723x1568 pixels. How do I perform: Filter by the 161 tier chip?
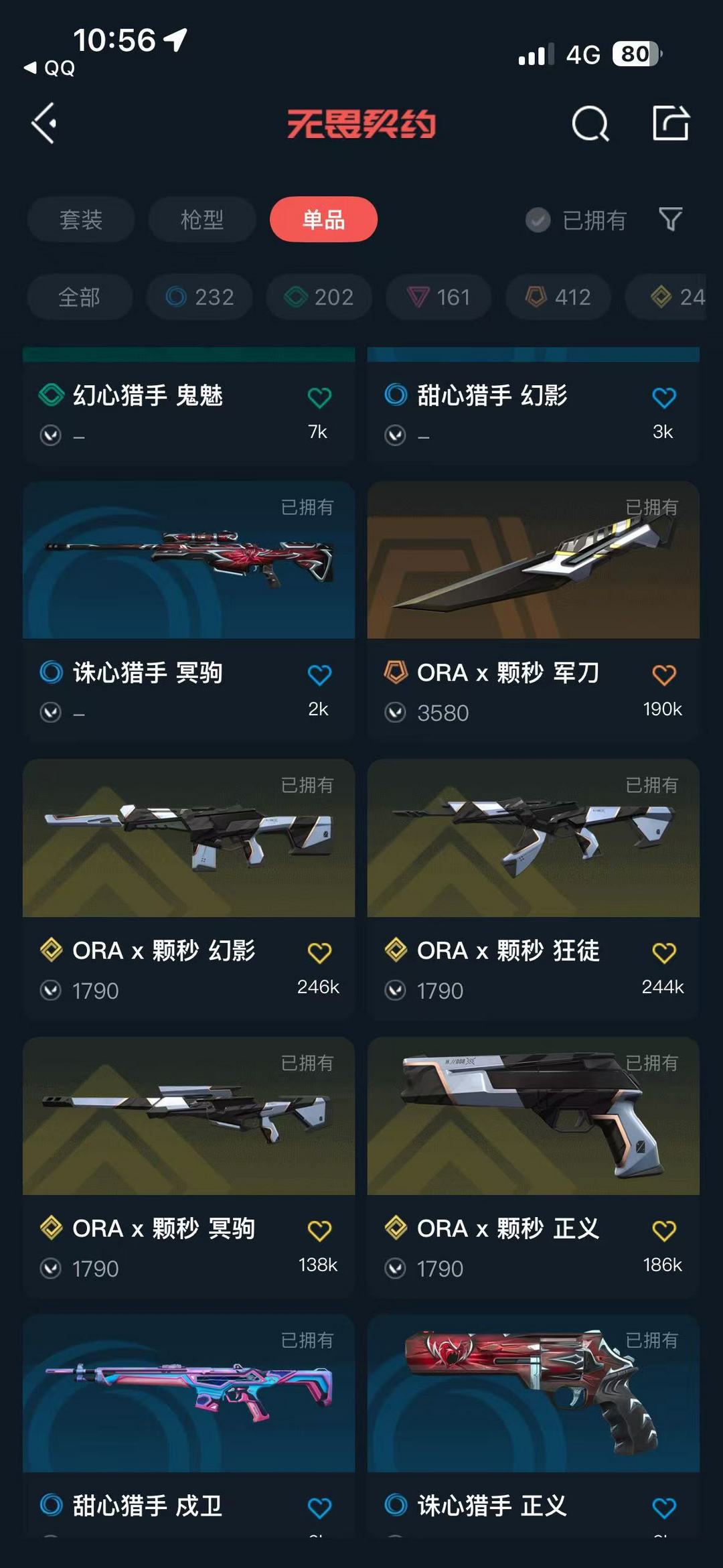pyautogui.click(x=438, y=297)
